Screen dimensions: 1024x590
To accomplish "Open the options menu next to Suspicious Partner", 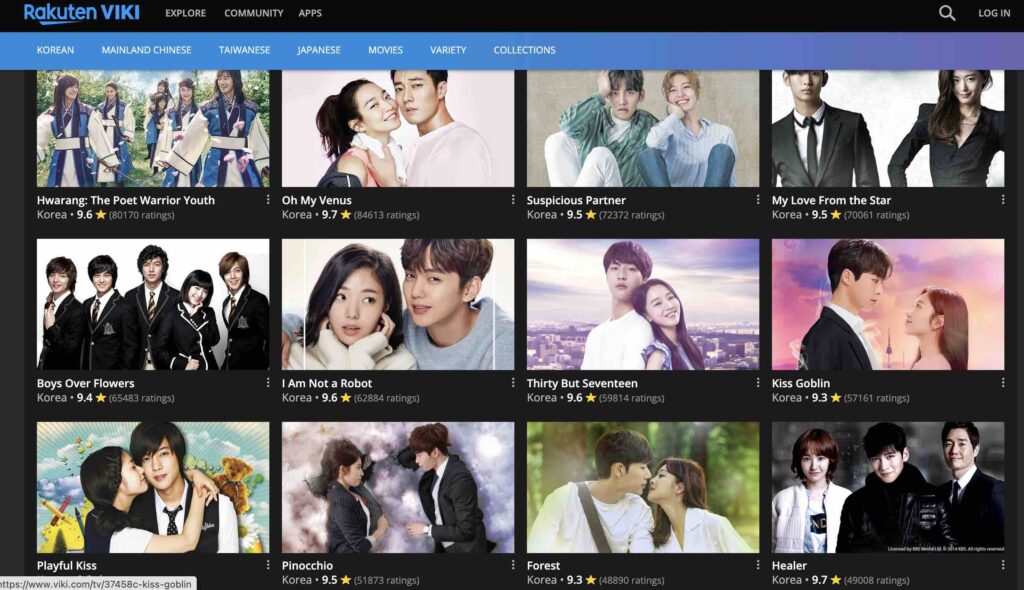I will pos(758,200).
